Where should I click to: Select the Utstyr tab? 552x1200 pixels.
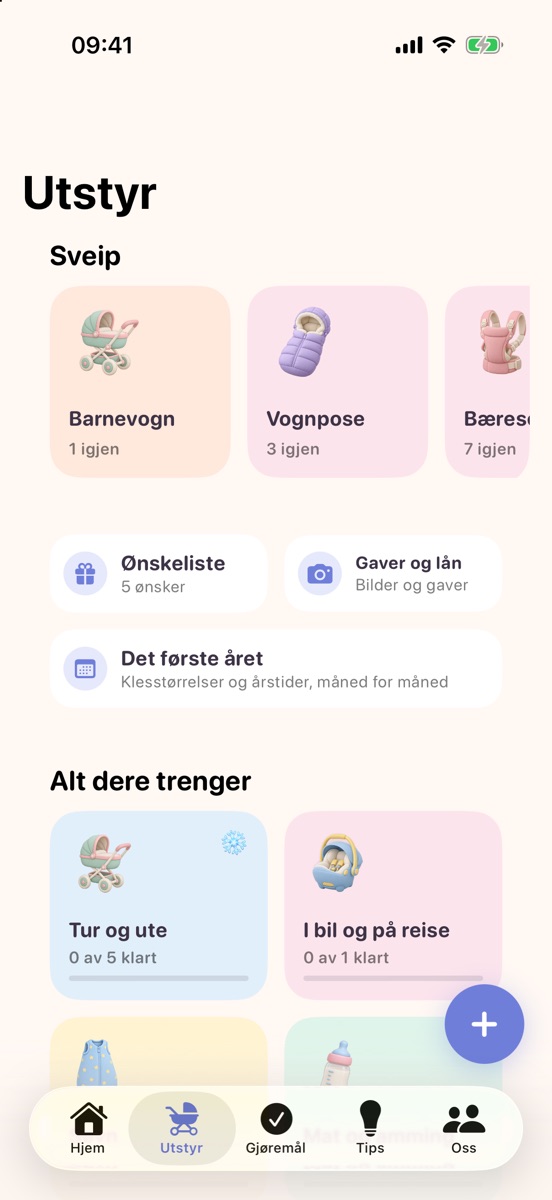(182, 1128)
